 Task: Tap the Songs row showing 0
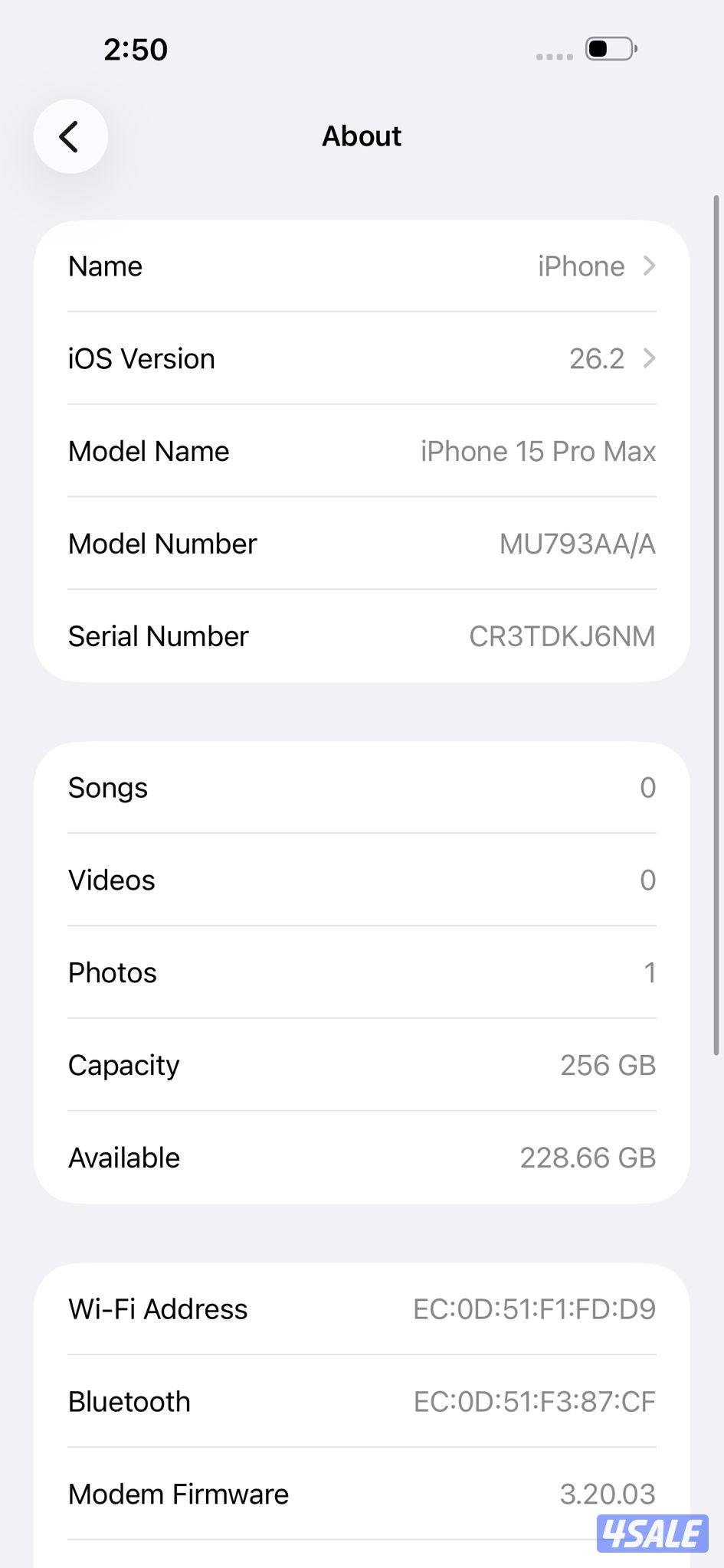click(x=362, y=787)
